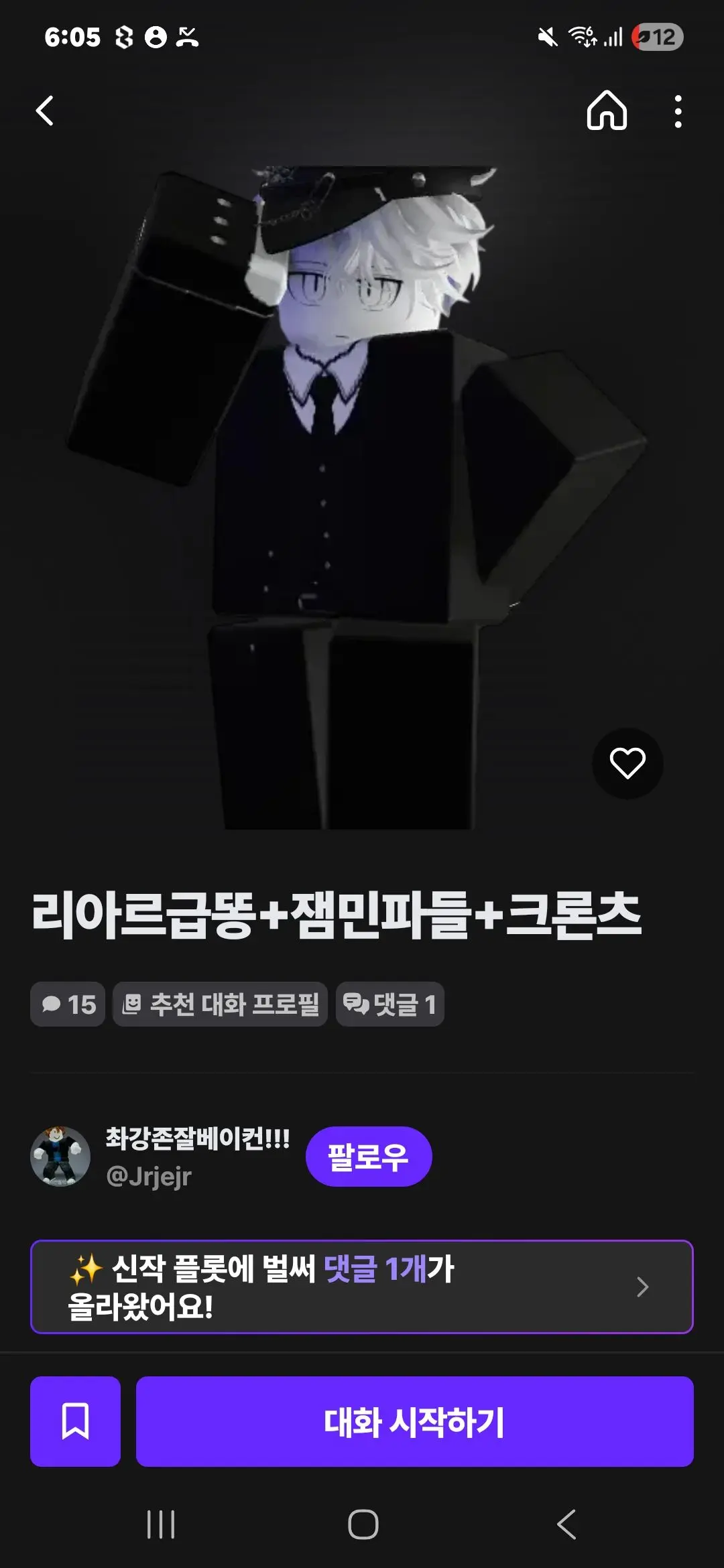Go back using the top-left arrow
724x1568 pixels.
(x=45, y=111)
